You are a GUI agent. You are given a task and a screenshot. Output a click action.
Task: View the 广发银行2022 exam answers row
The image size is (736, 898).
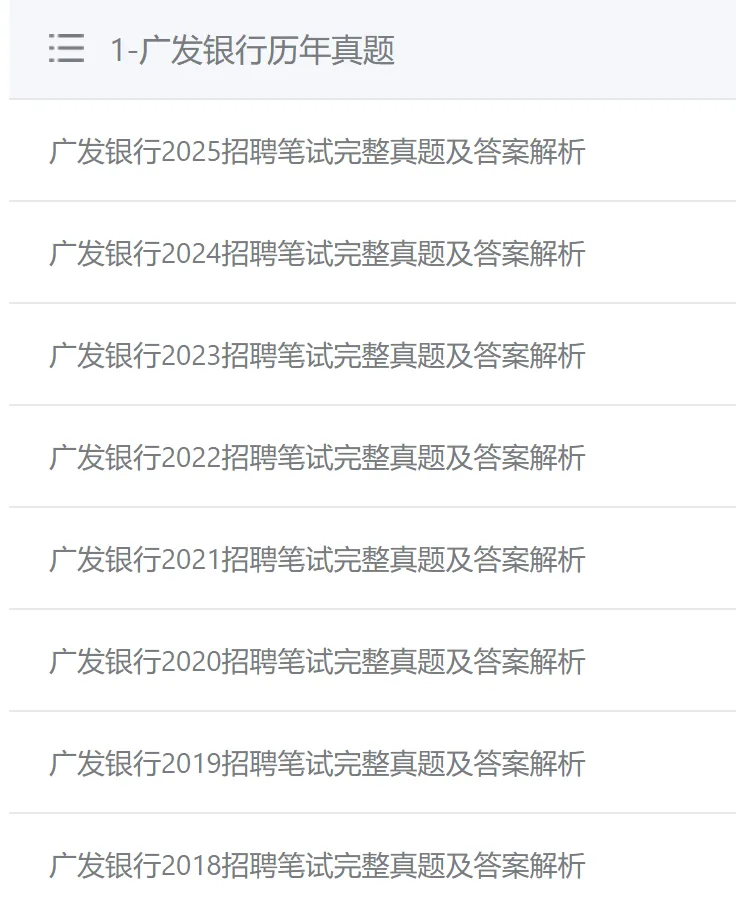(372, 456)
